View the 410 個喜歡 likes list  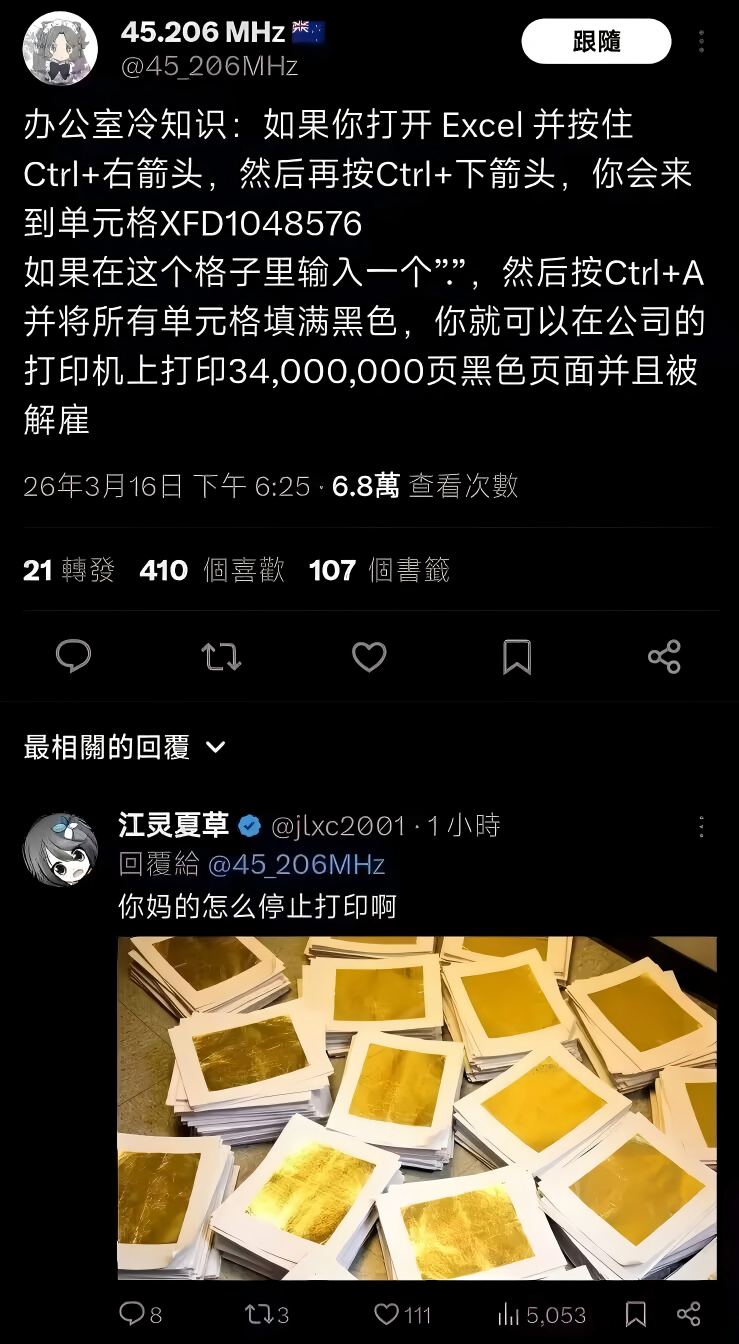pyautogui.click(x=212, y=570)
